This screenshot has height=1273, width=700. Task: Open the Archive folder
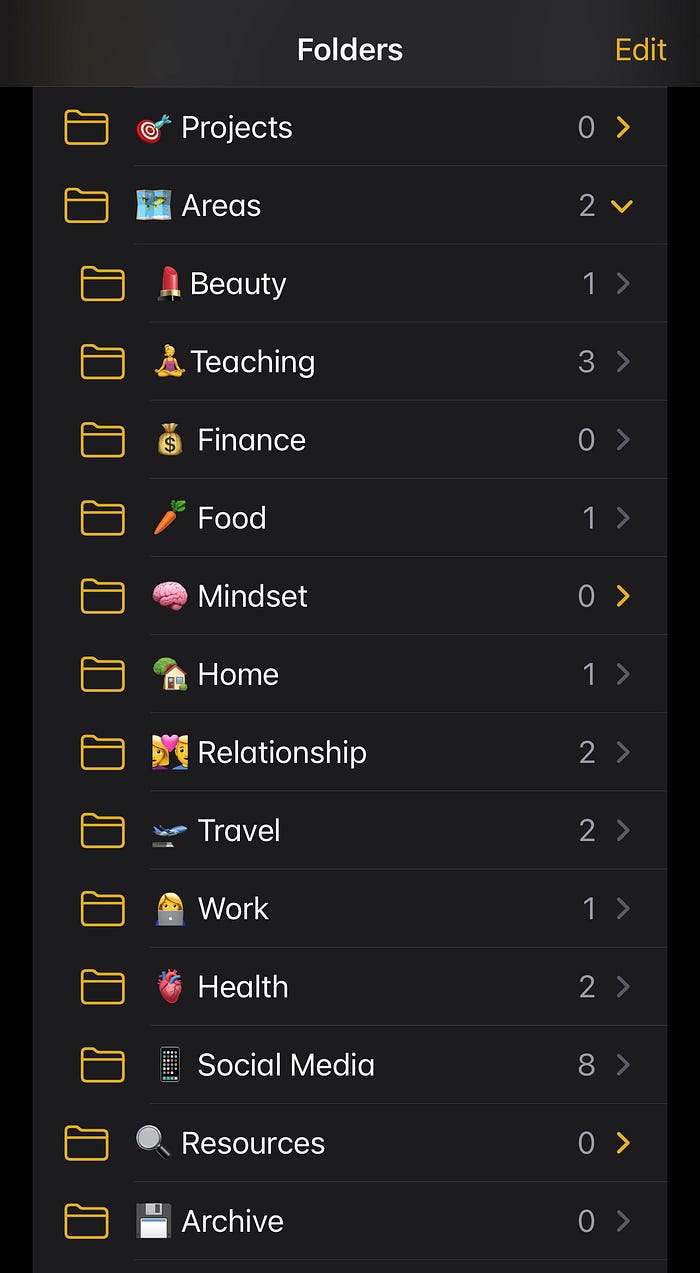[x=232, y=1221]
